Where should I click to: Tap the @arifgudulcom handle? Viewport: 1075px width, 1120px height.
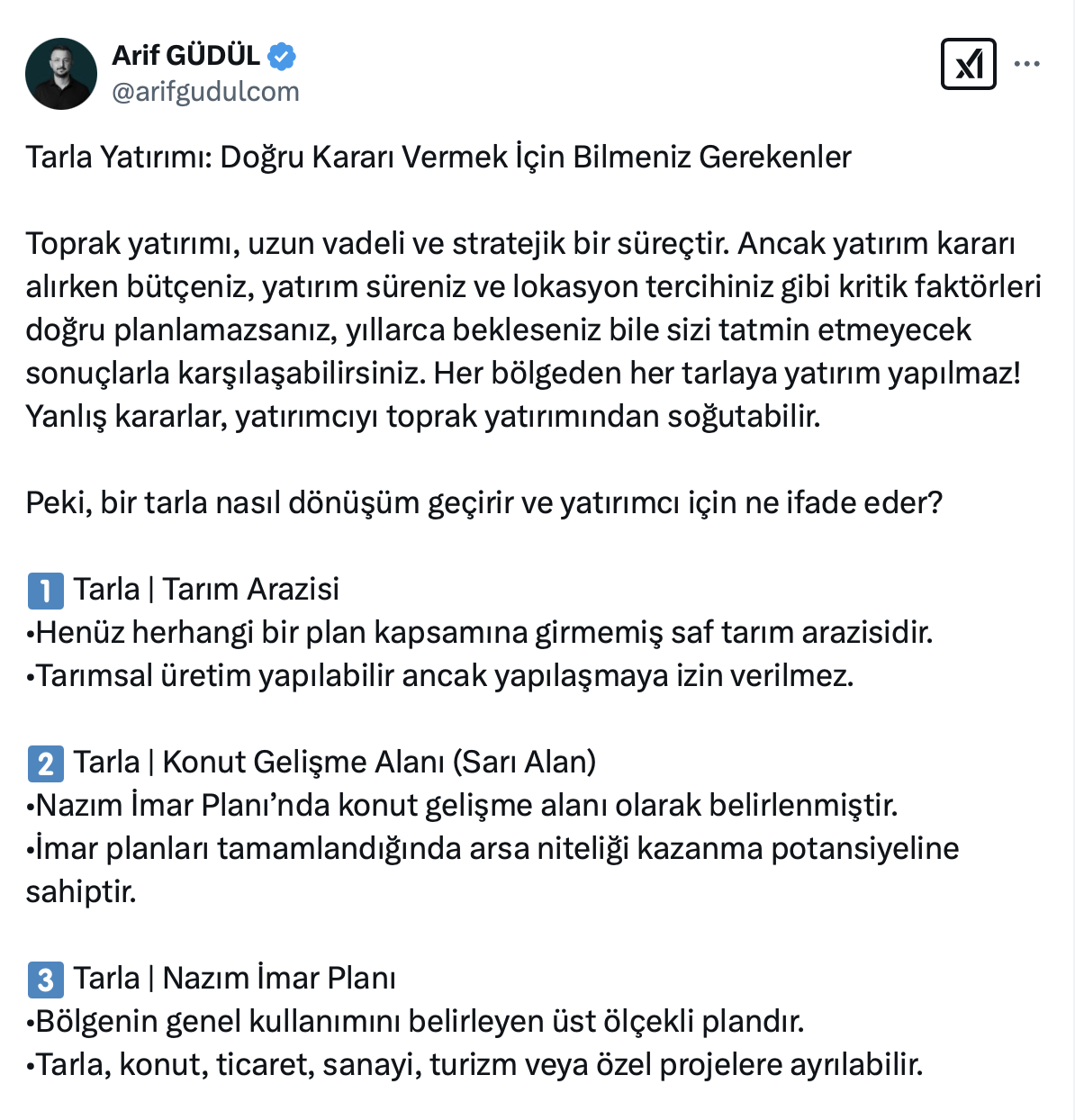205,91
